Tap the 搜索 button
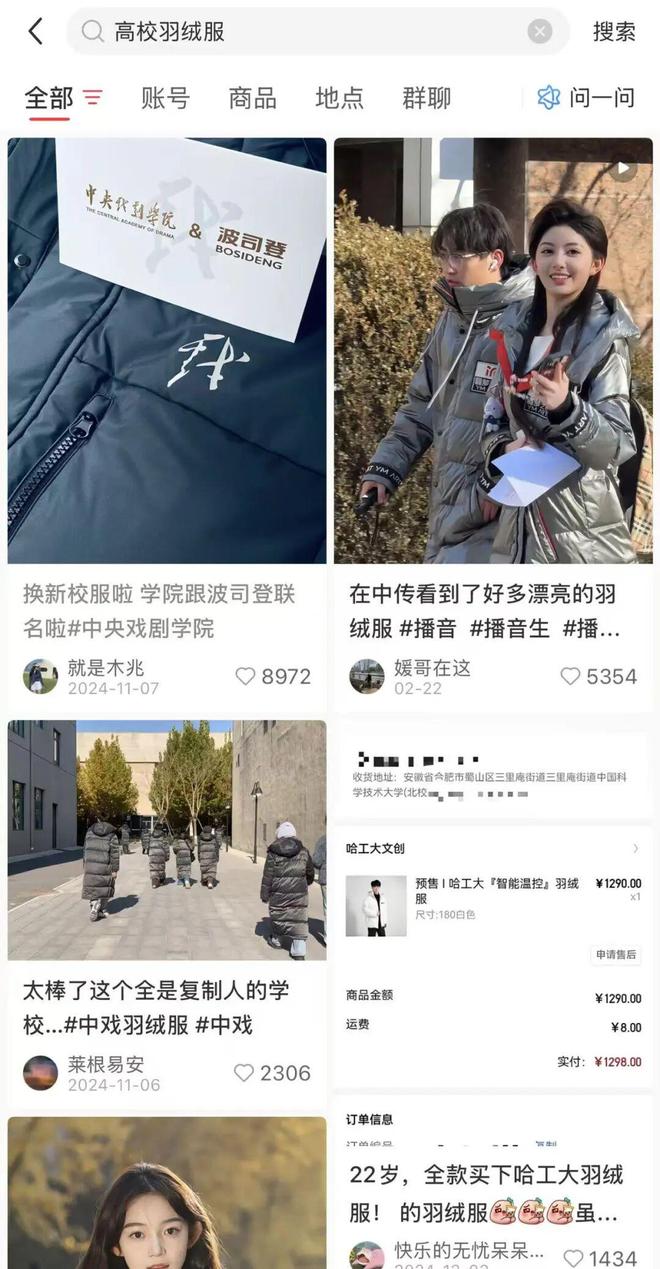The height and width of the screenshot is (1269, 660). [x=613, y=32]
